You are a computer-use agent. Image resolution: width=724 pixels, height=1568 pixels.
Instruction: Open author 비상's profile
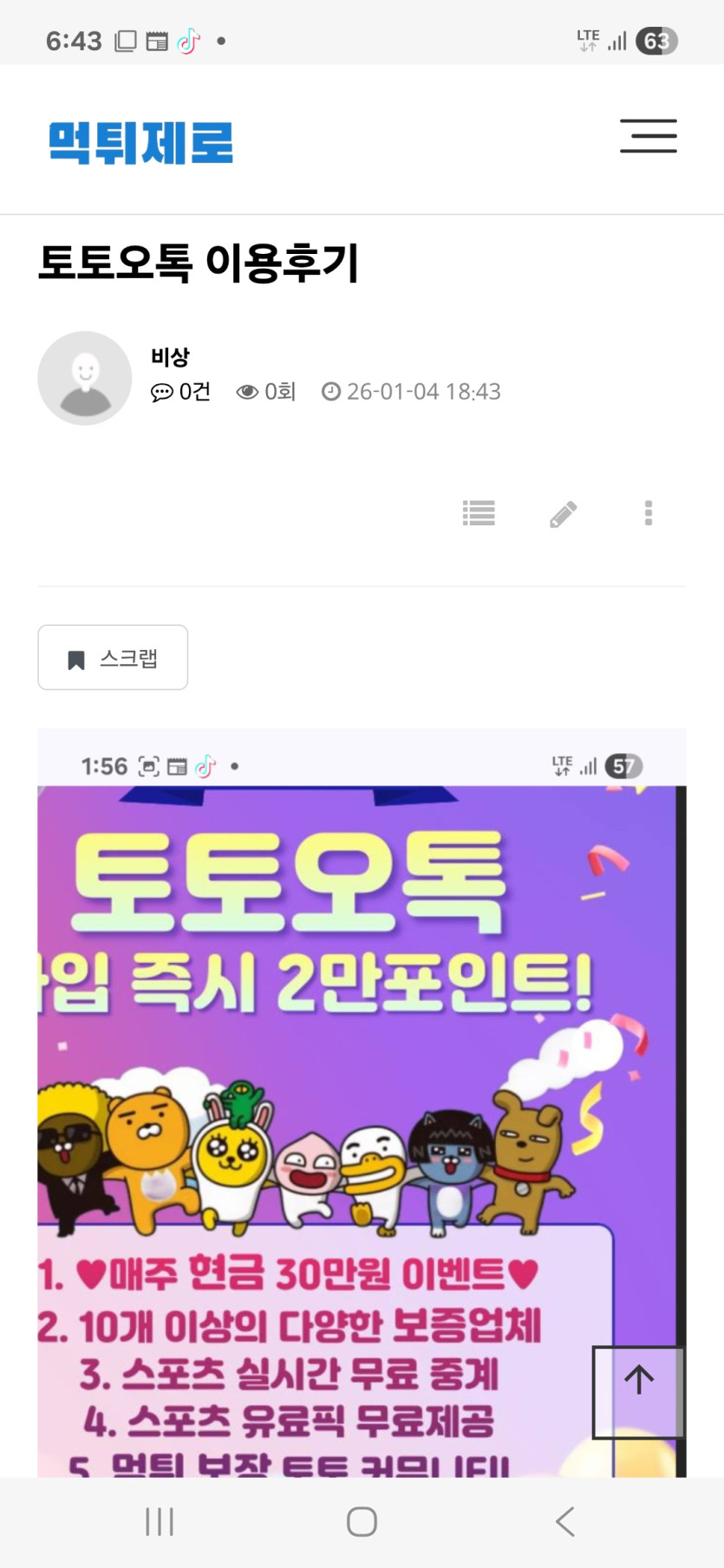169,357
